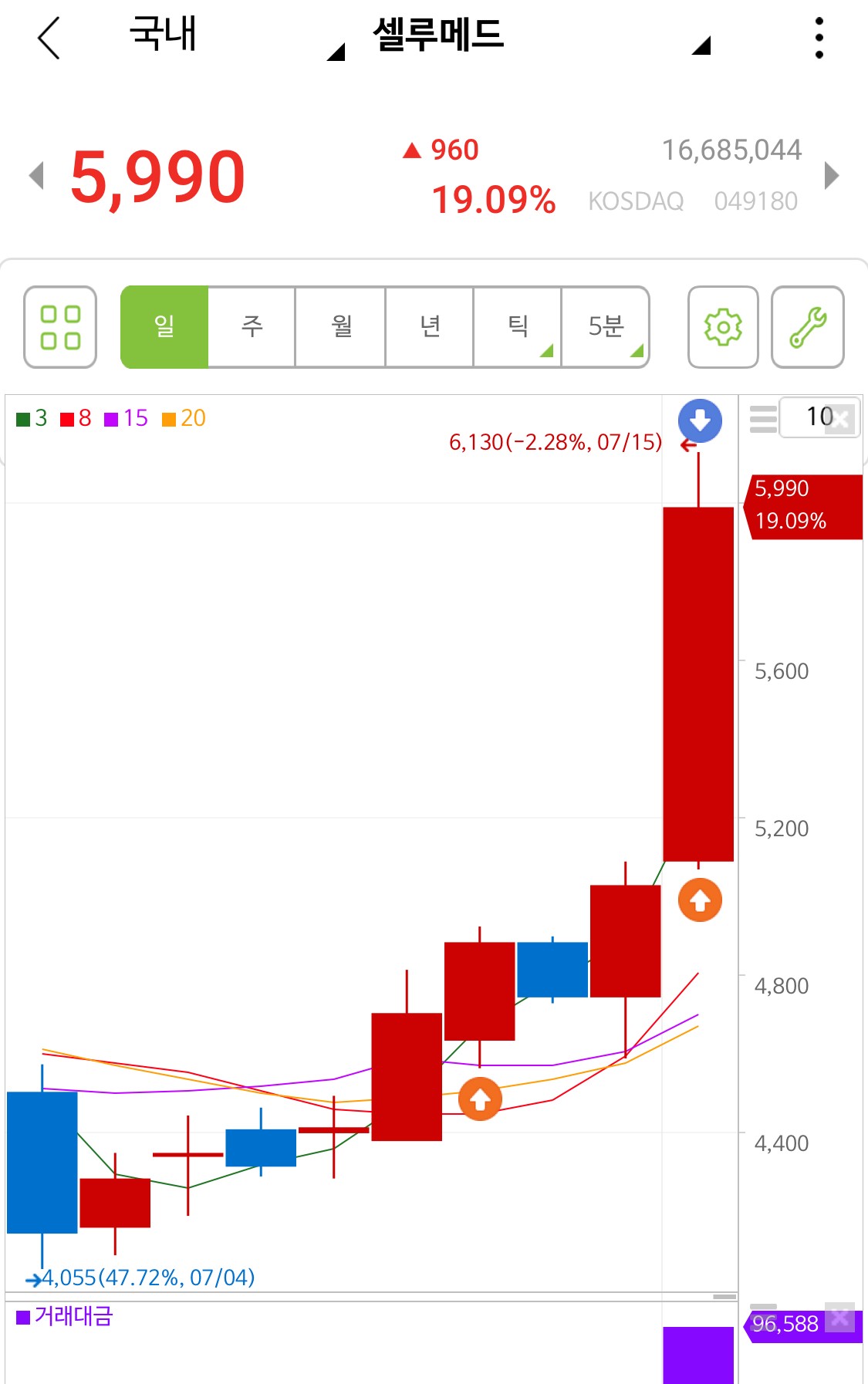Tap the blue down-arrow marker on chart
This screenshot has width=868, height=1384.
coord(700,420)
